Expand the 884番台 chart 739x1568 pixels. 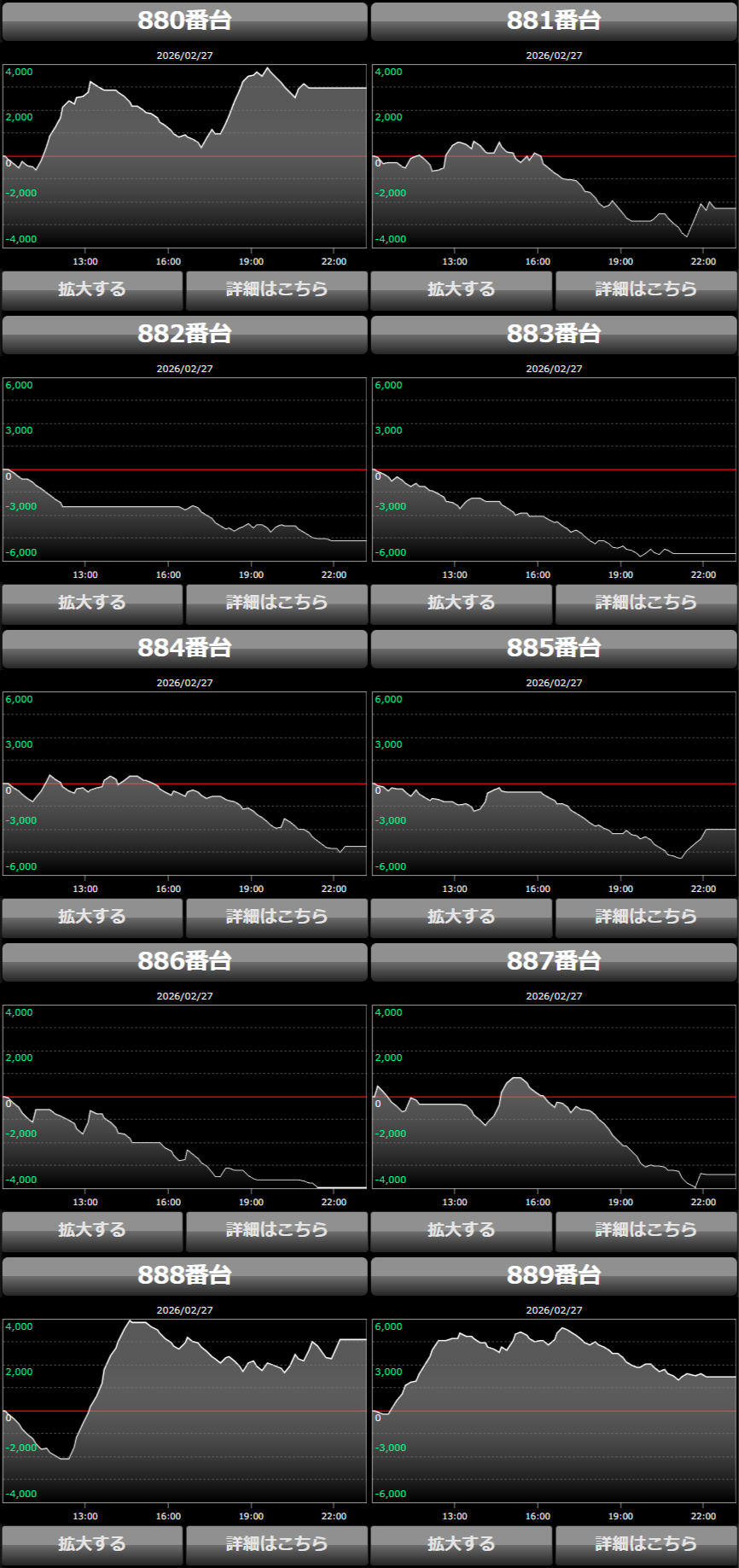[92, 917]
